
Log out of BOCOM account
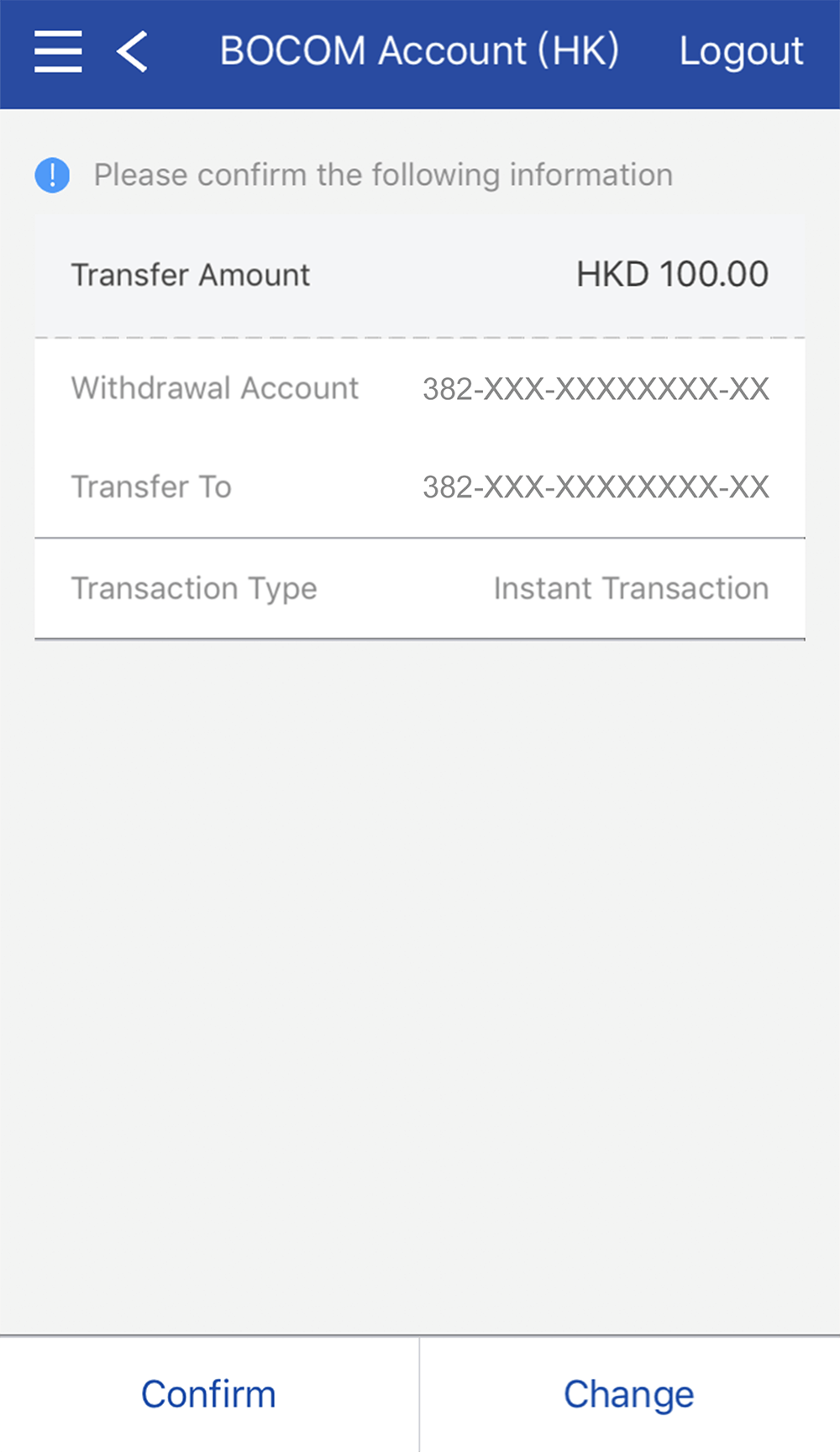(x=741, y=51)
